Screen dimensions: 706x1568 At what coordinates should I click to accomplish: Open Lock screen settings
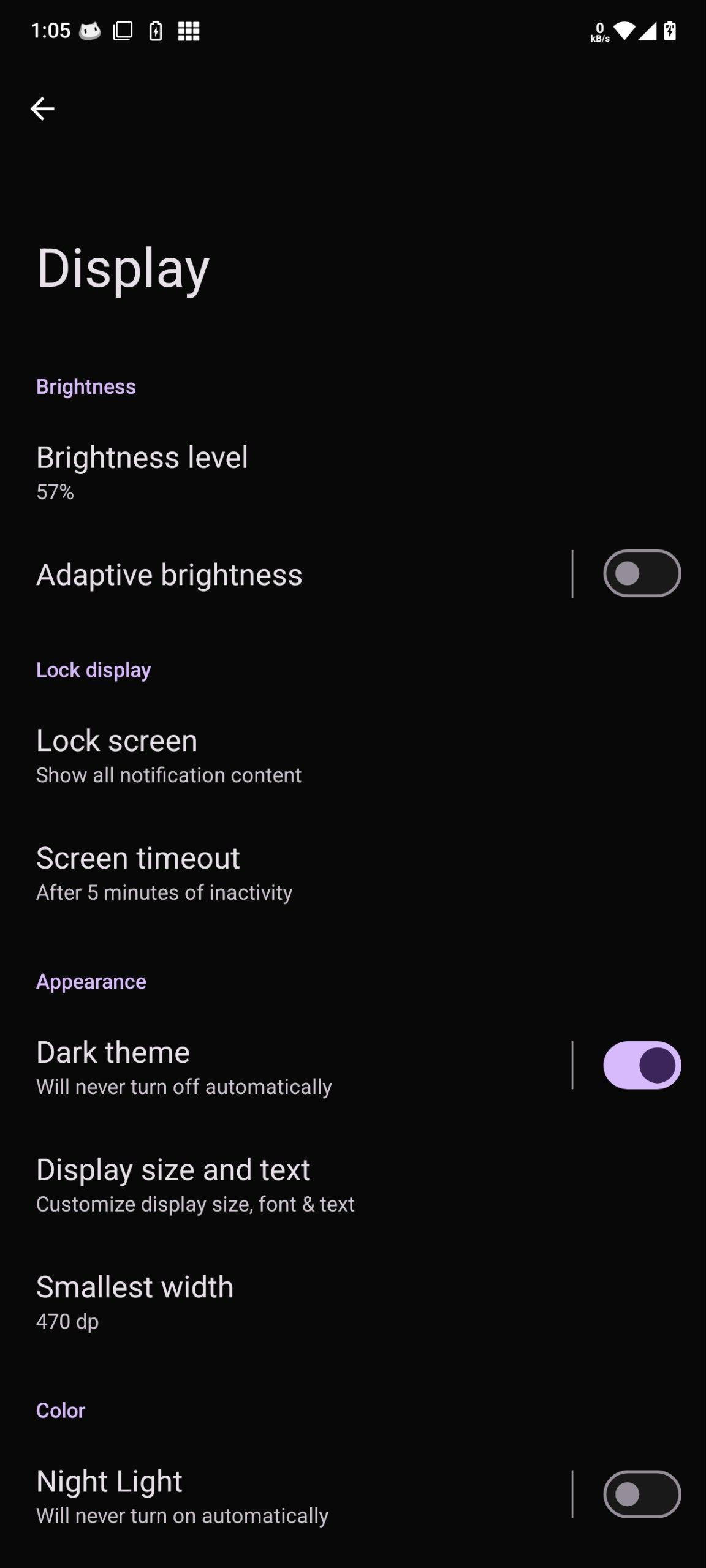[x=169, y=756]
